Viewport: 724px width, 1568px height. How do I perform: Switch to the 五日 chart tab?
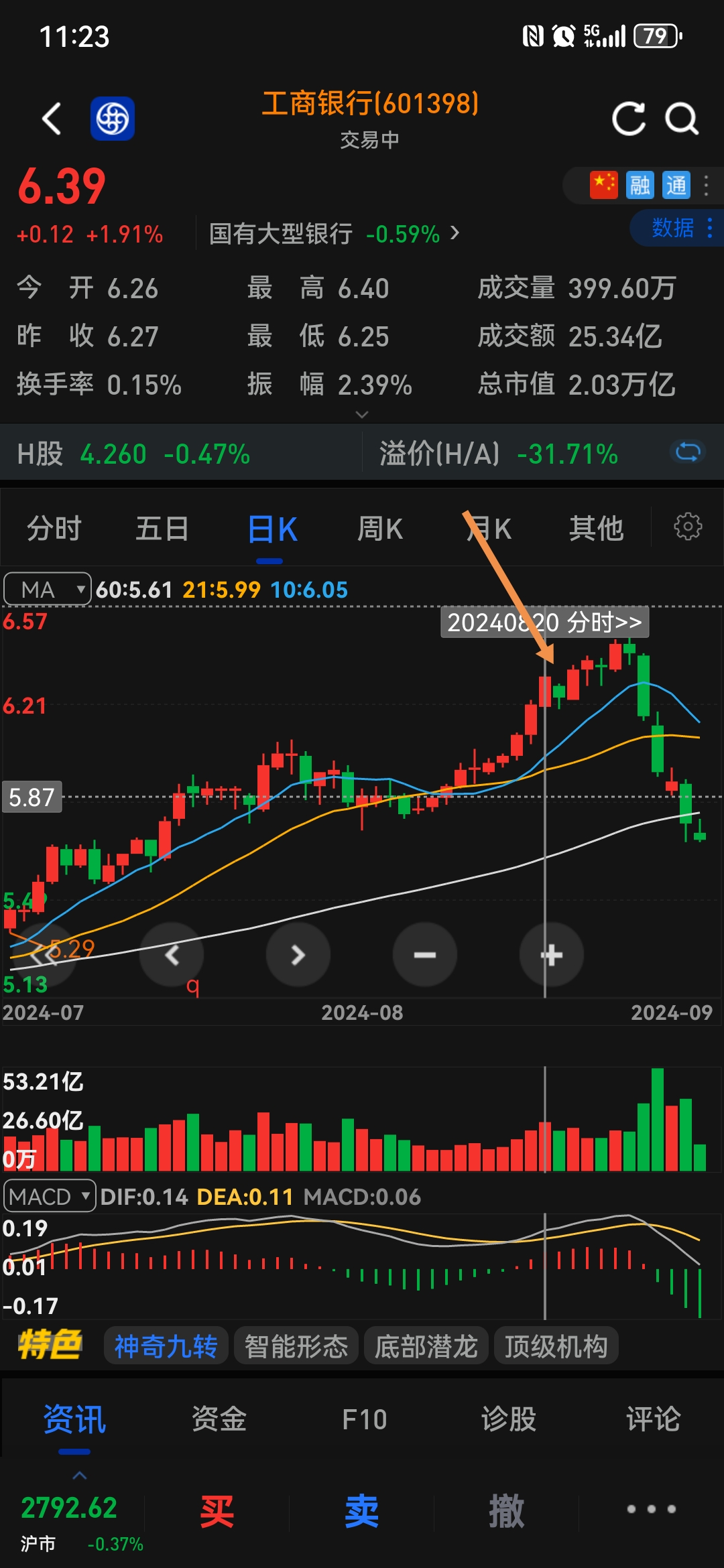coord(162,529)
